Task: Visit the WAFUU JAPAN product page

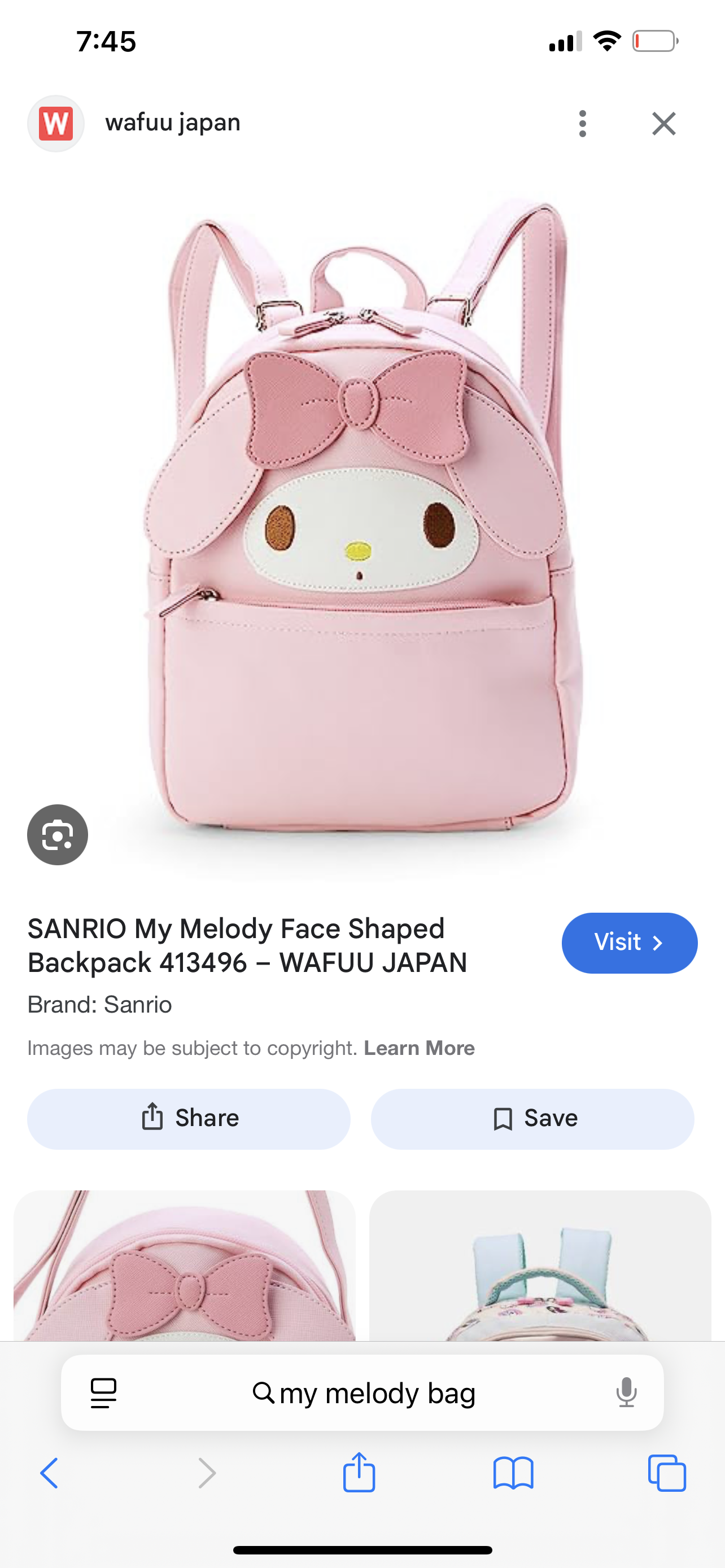Action: pyautogui.click(x=629, y=943)
